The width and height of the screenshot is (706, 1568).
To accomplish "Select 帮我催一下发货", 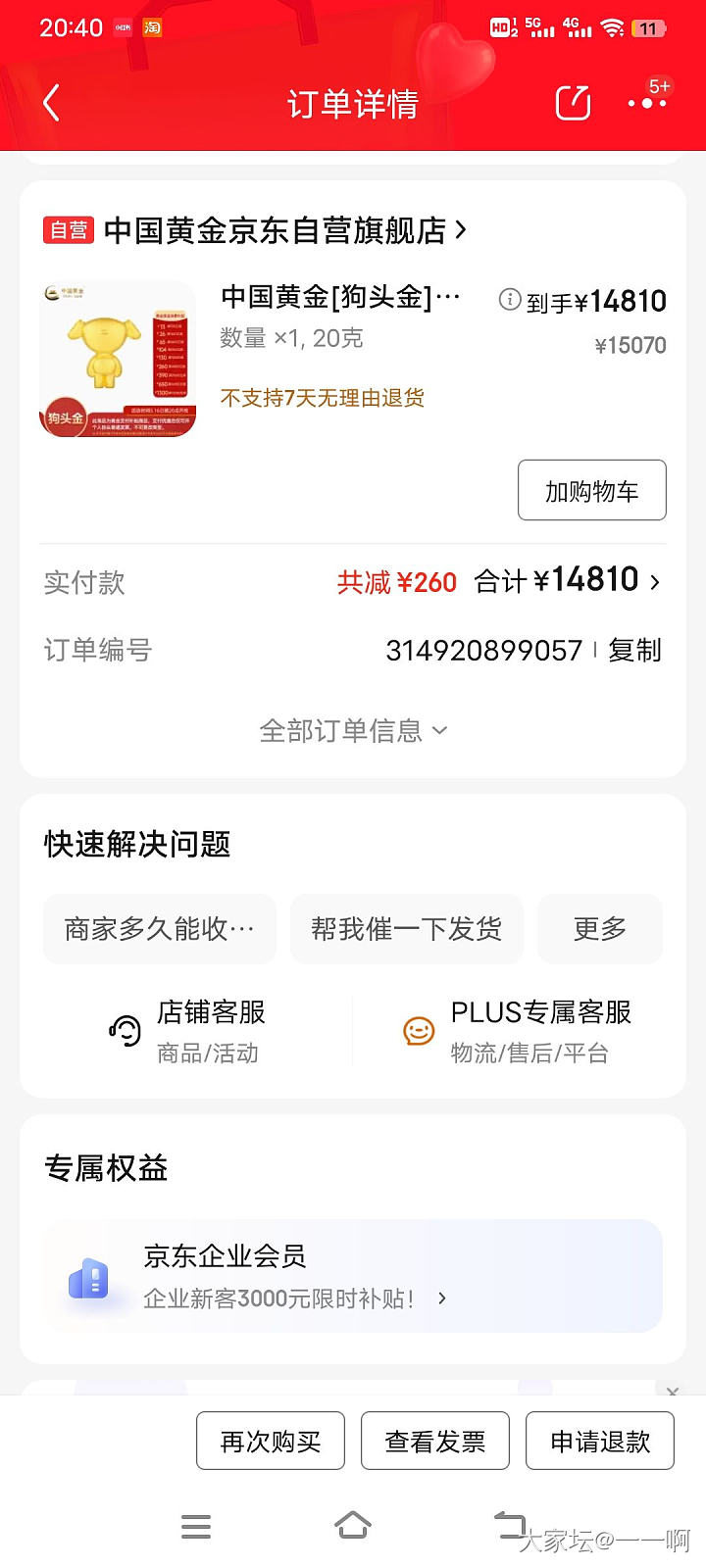I will click(407, 928).
